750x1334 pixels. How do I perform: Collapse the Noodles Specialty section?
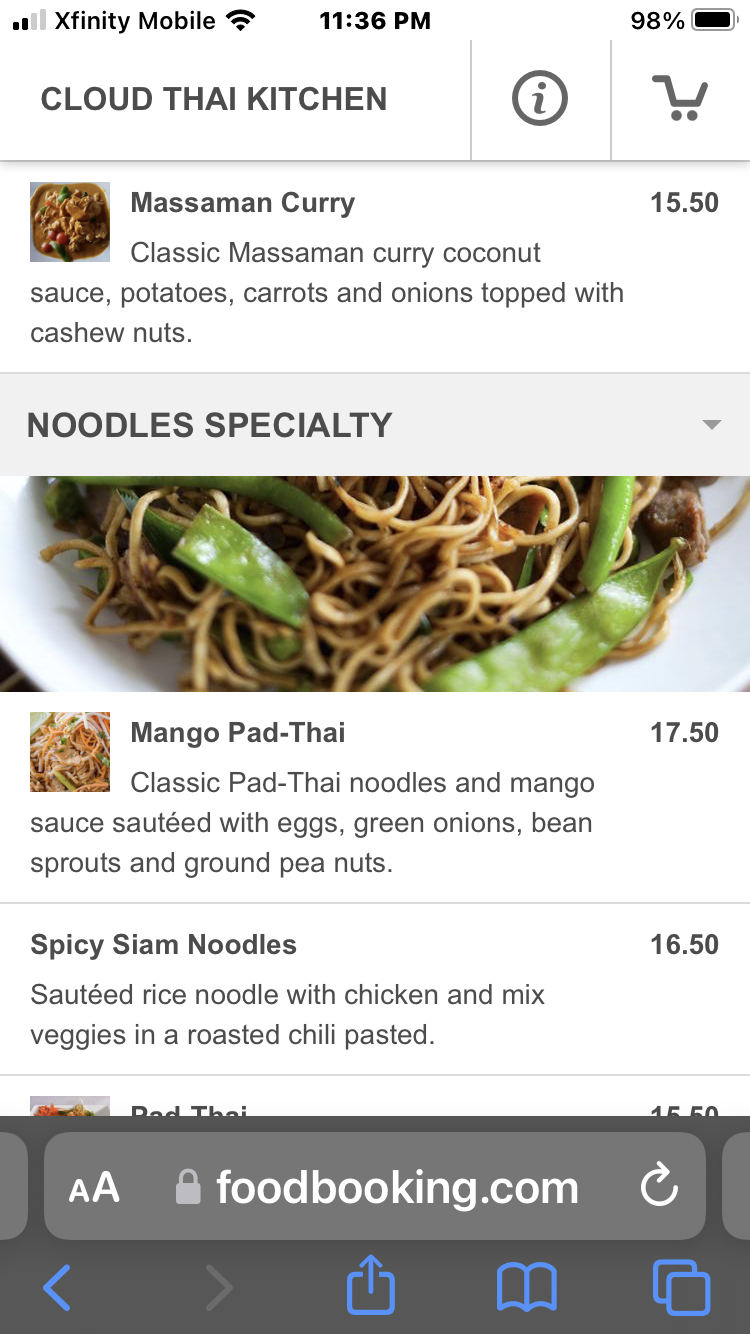(x=375, y=425)
